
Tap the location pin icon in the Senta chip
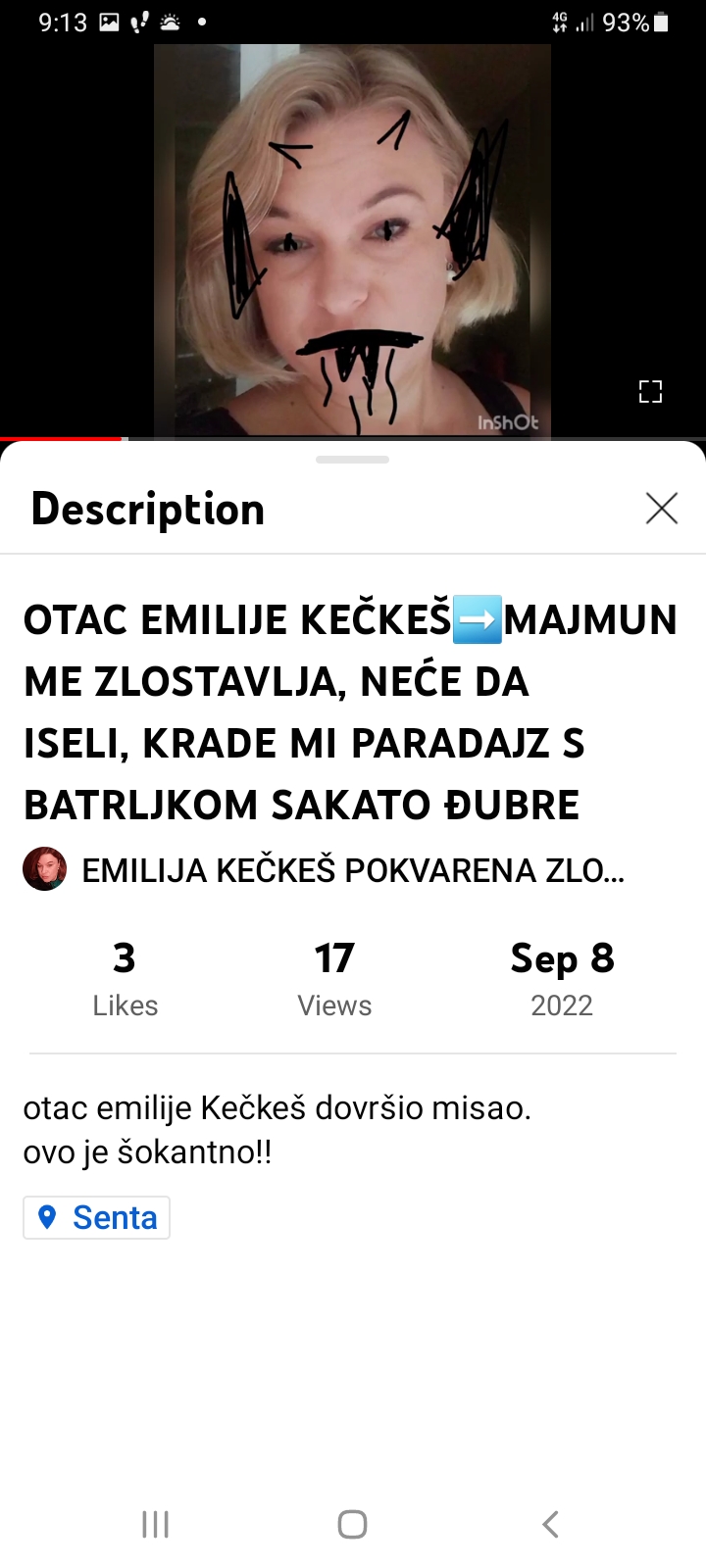[x=46, y=1217]
